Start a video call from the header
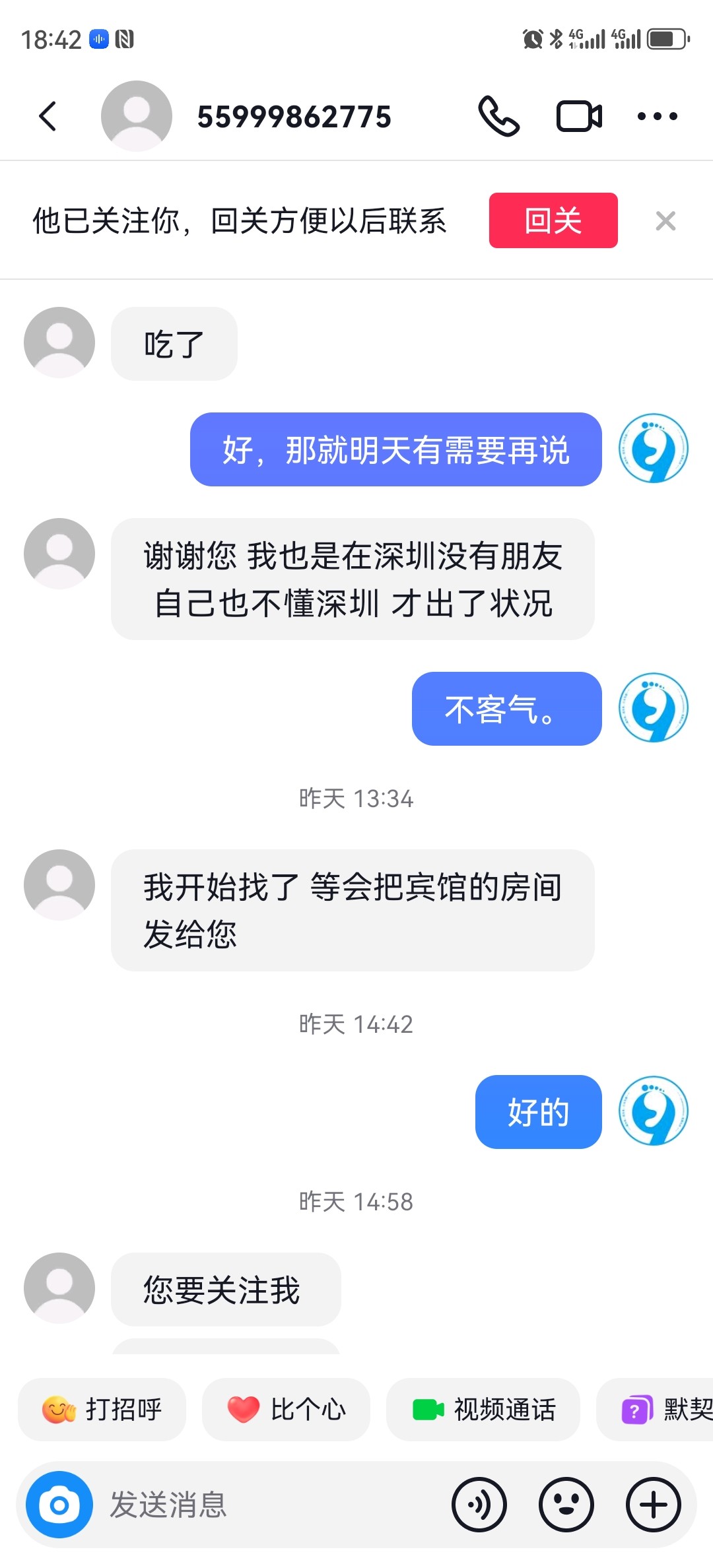 tap(579, 116)
